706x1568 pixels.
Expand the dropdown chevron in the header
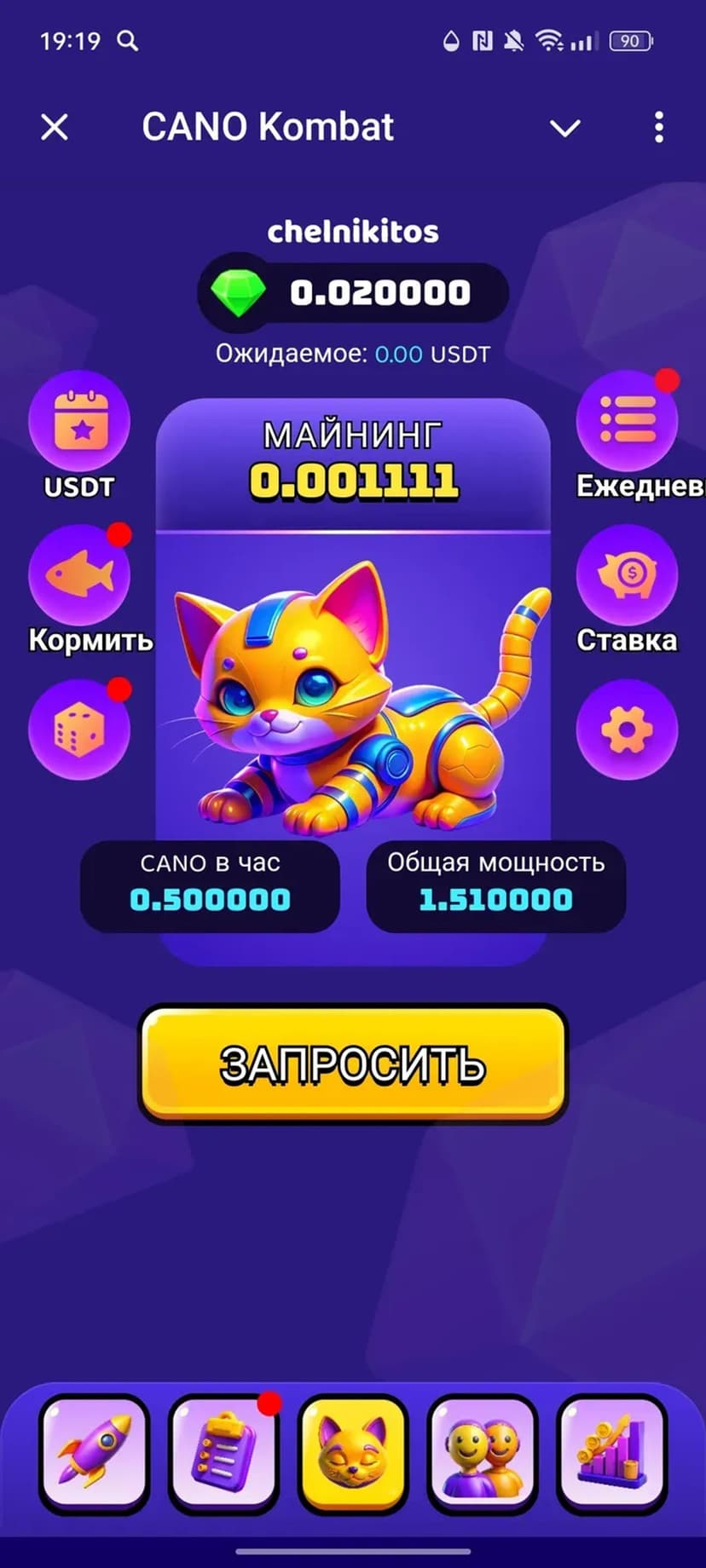(564, 128)
